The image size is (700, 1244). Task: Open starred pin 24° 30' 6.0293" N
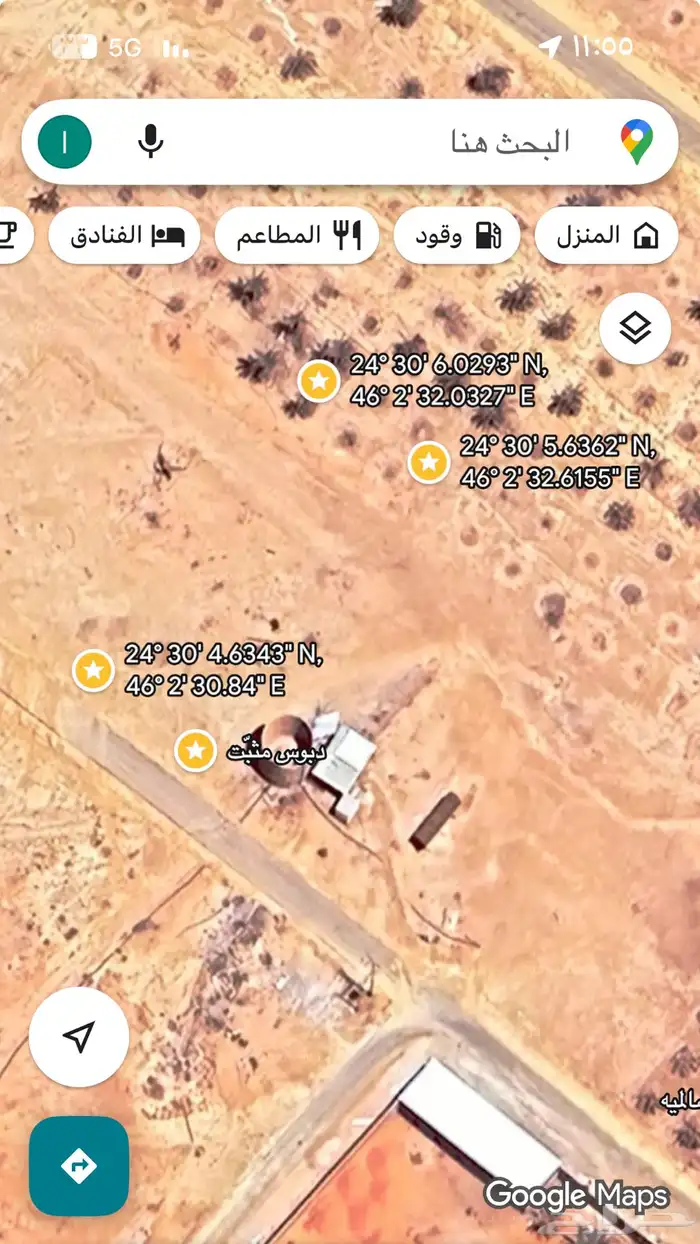click(319, 381)
